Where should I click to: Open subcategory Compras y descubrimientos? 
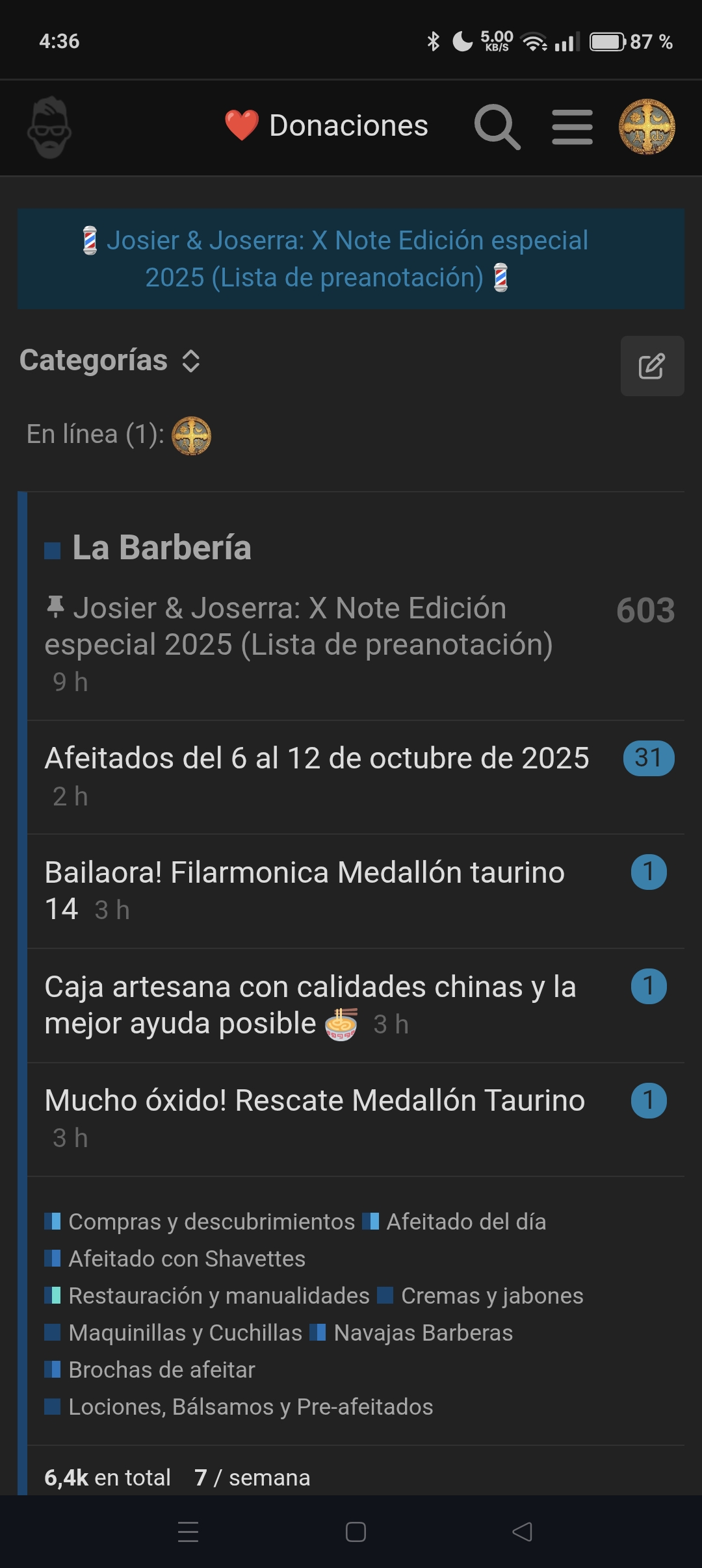click(211, 1222)
